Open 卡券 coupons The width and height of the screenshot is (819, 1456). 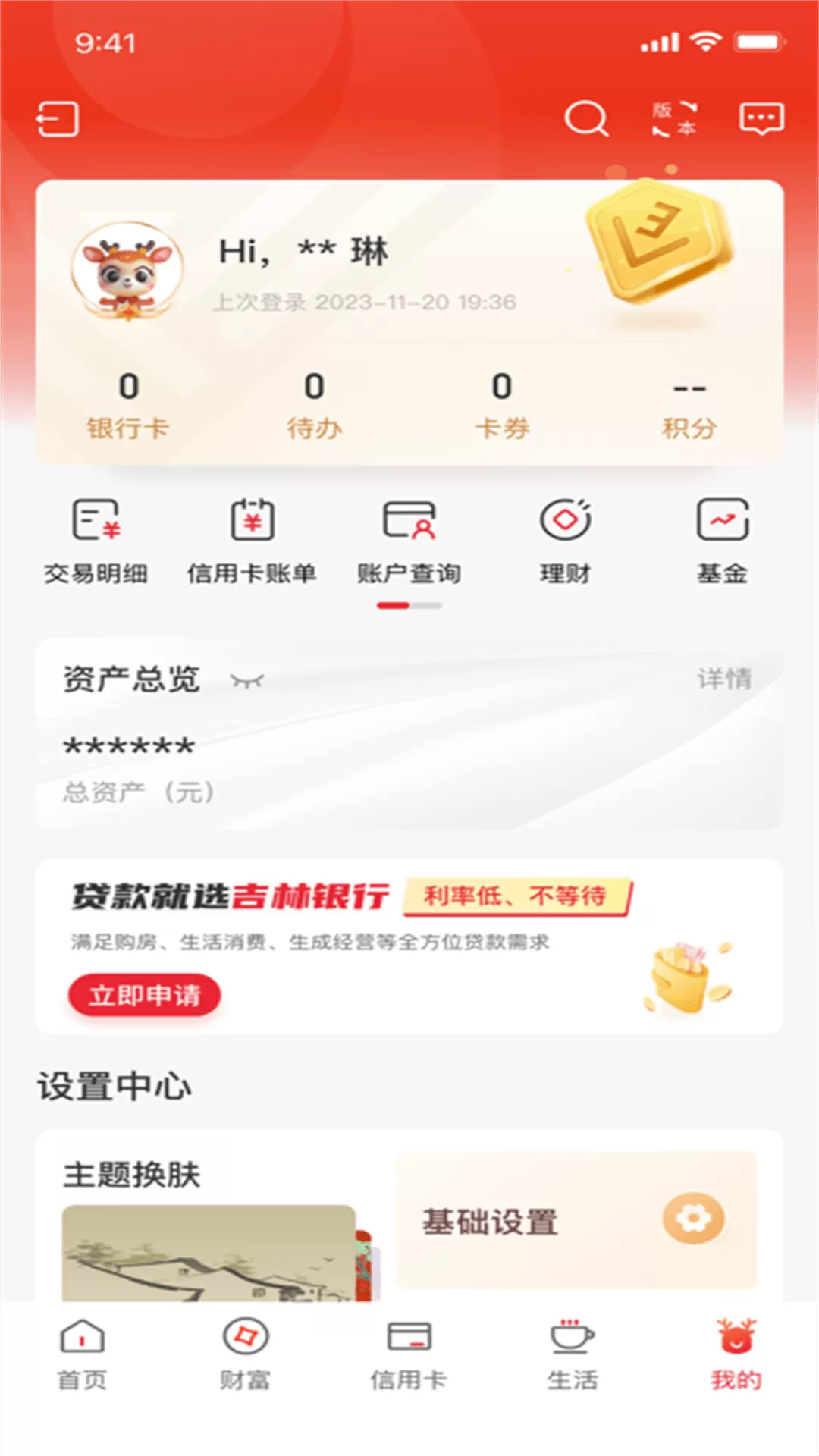502,406
